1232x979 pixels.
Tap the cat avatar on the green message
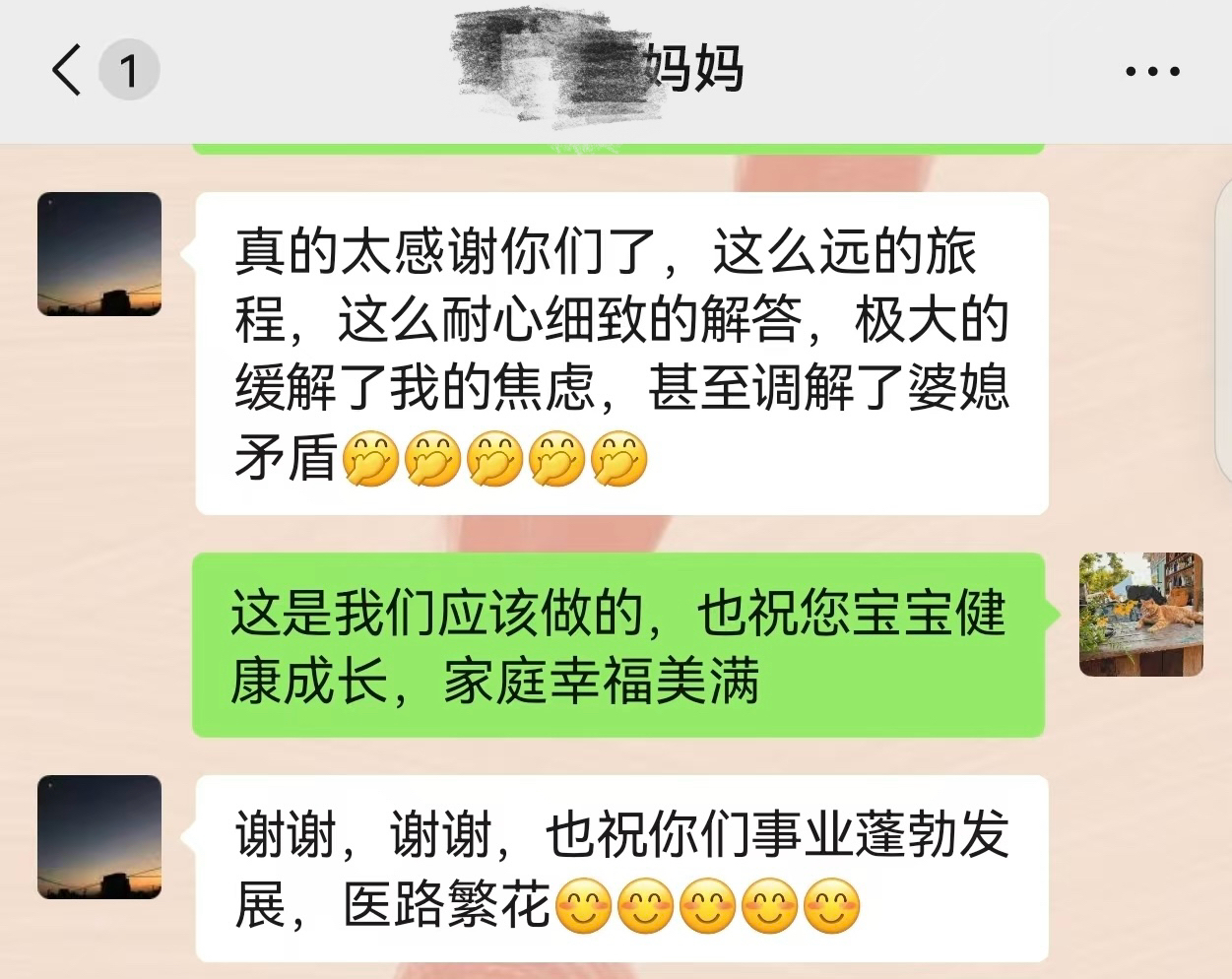(1140, 615)
